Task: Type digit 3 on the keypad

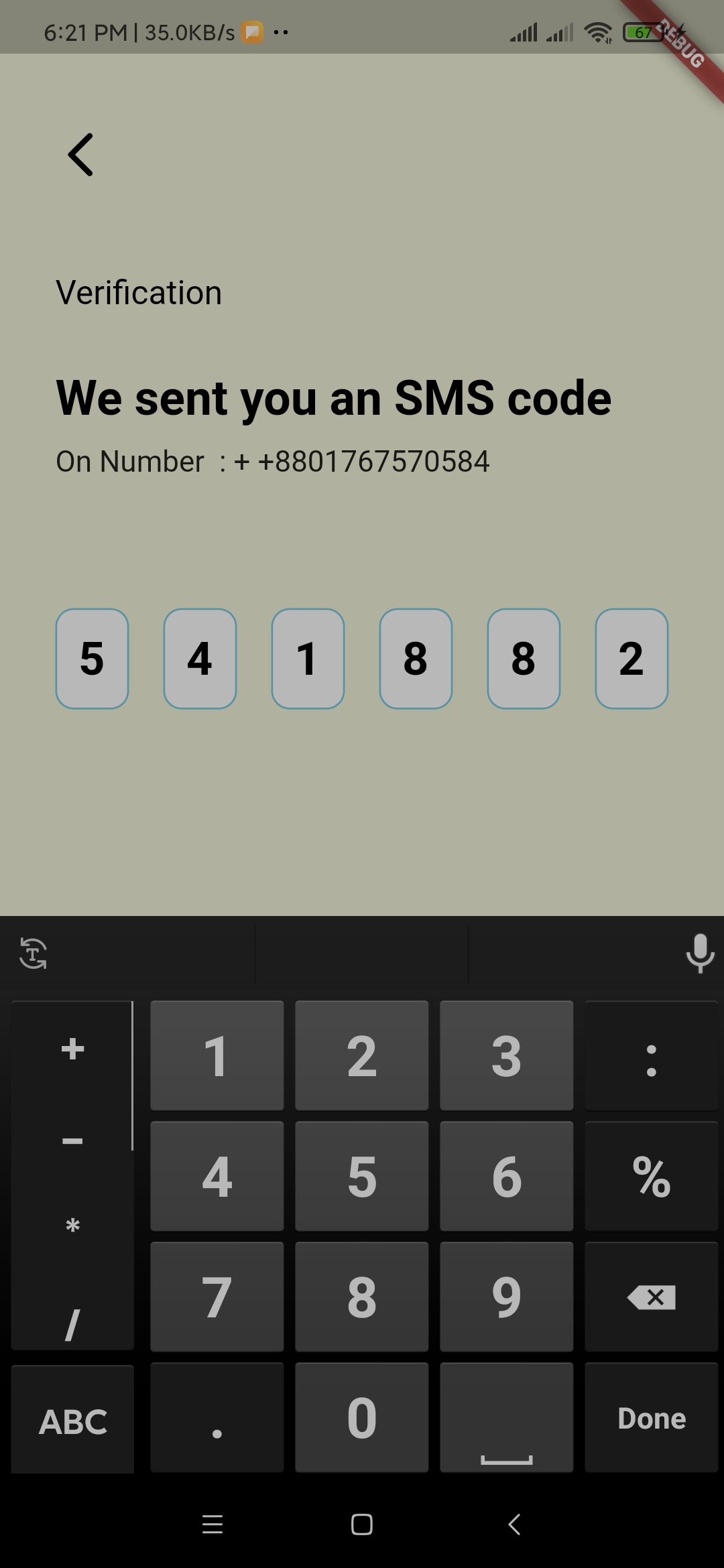Action: point(506,1056)
